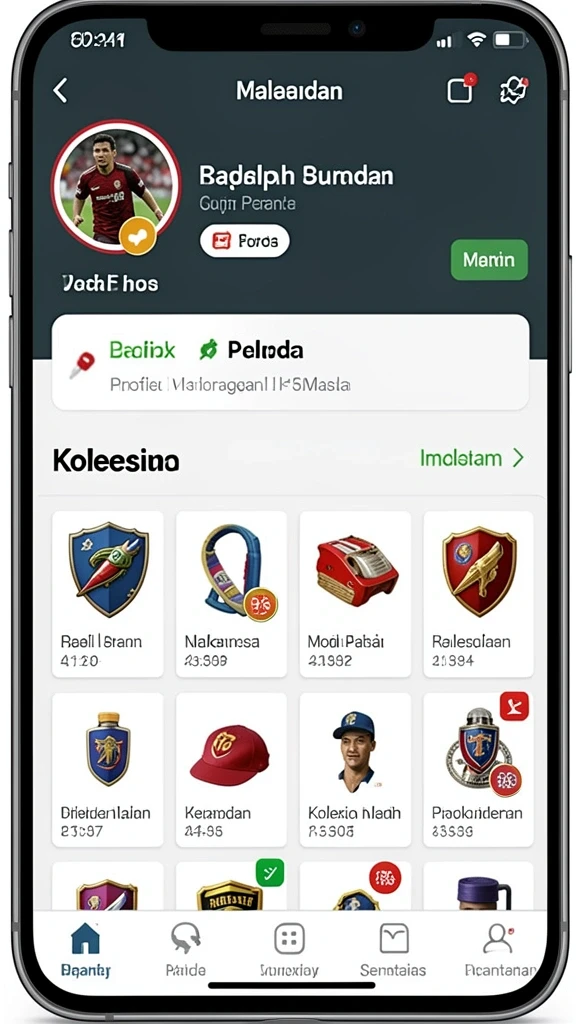Open the settings gear icon
This screenshot has height=1024, width=576.
tap(513, 90)
